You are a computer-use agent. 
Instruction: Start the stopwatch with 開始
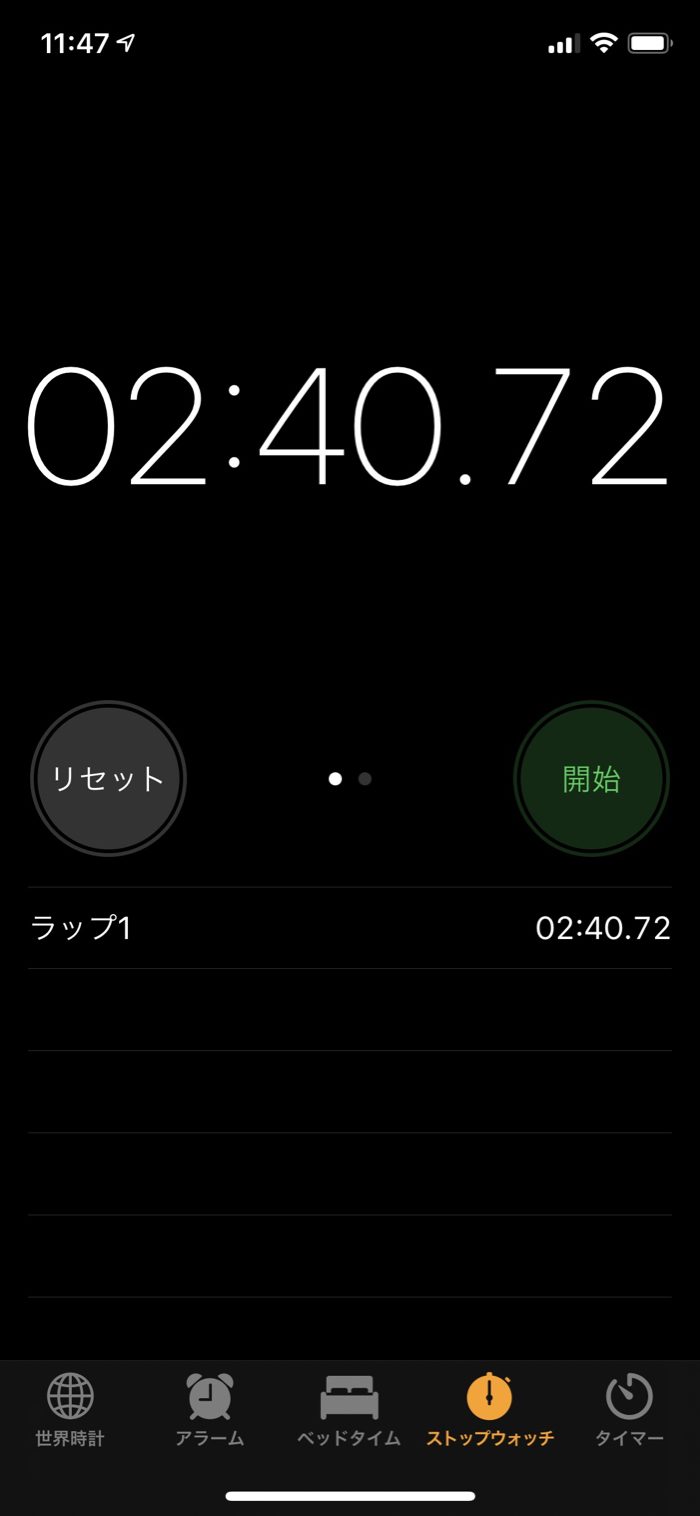click(591, 779)
